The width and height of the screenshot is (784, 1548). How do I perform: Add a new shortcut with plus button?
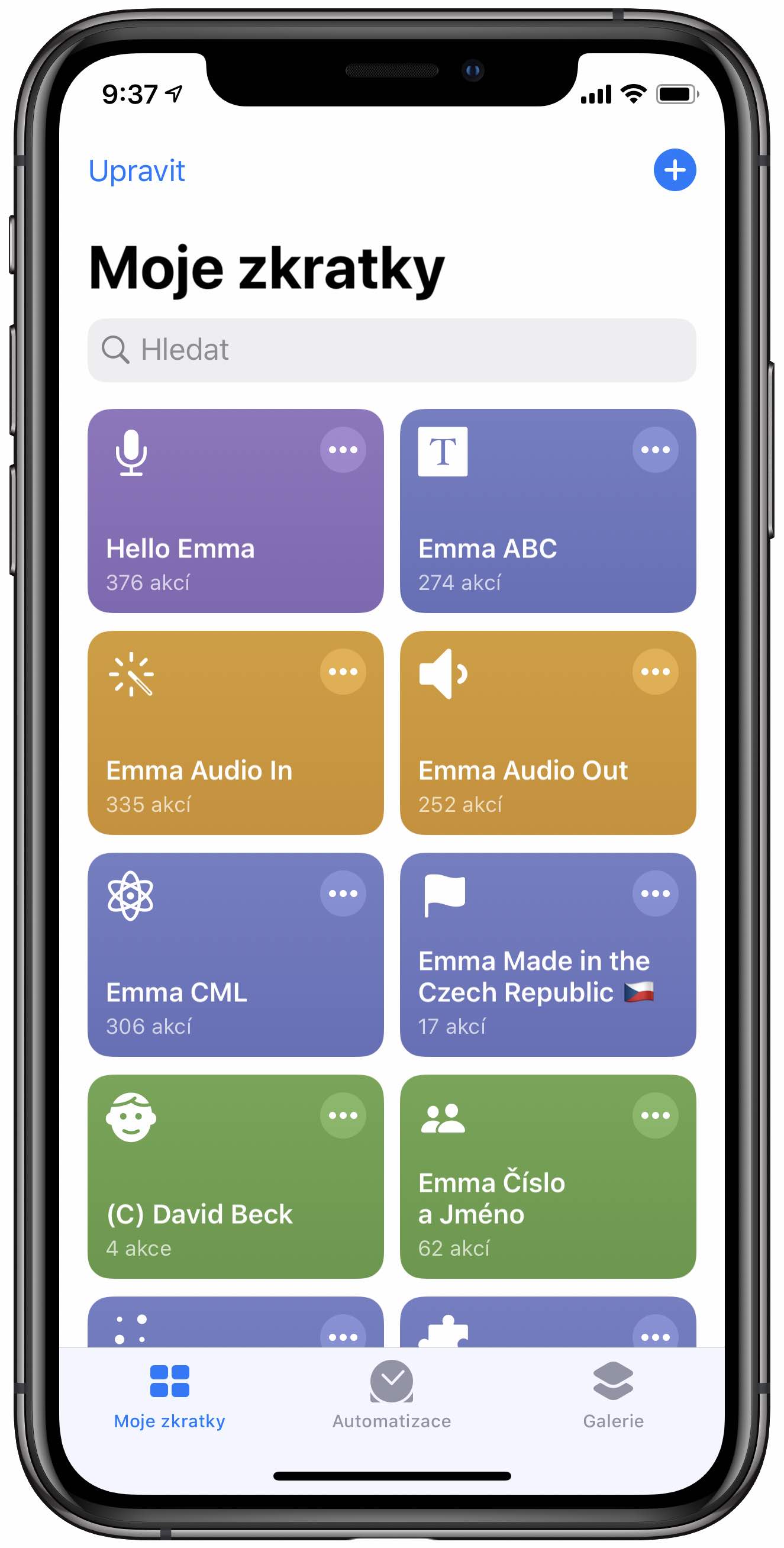674,170
